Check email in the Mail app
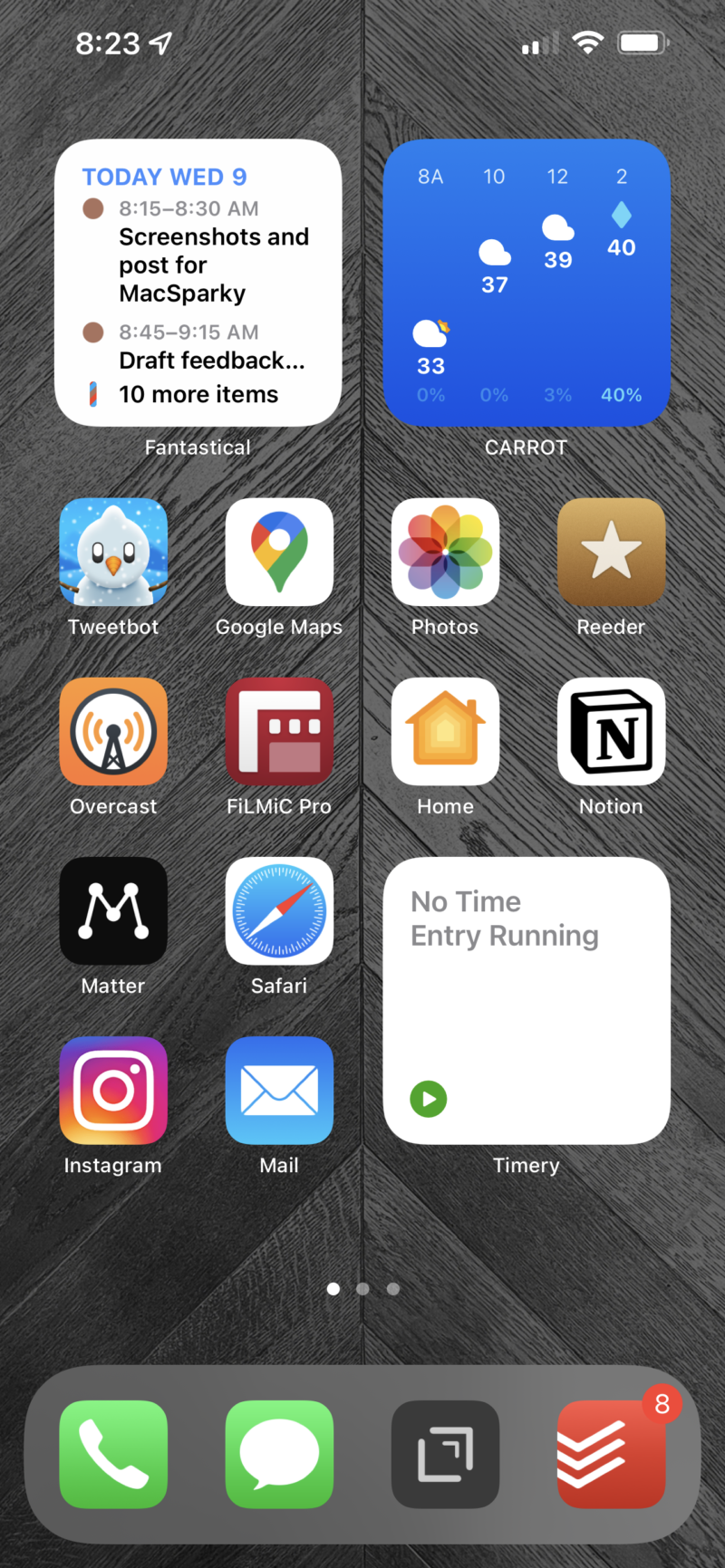 tap(279, 1091)
